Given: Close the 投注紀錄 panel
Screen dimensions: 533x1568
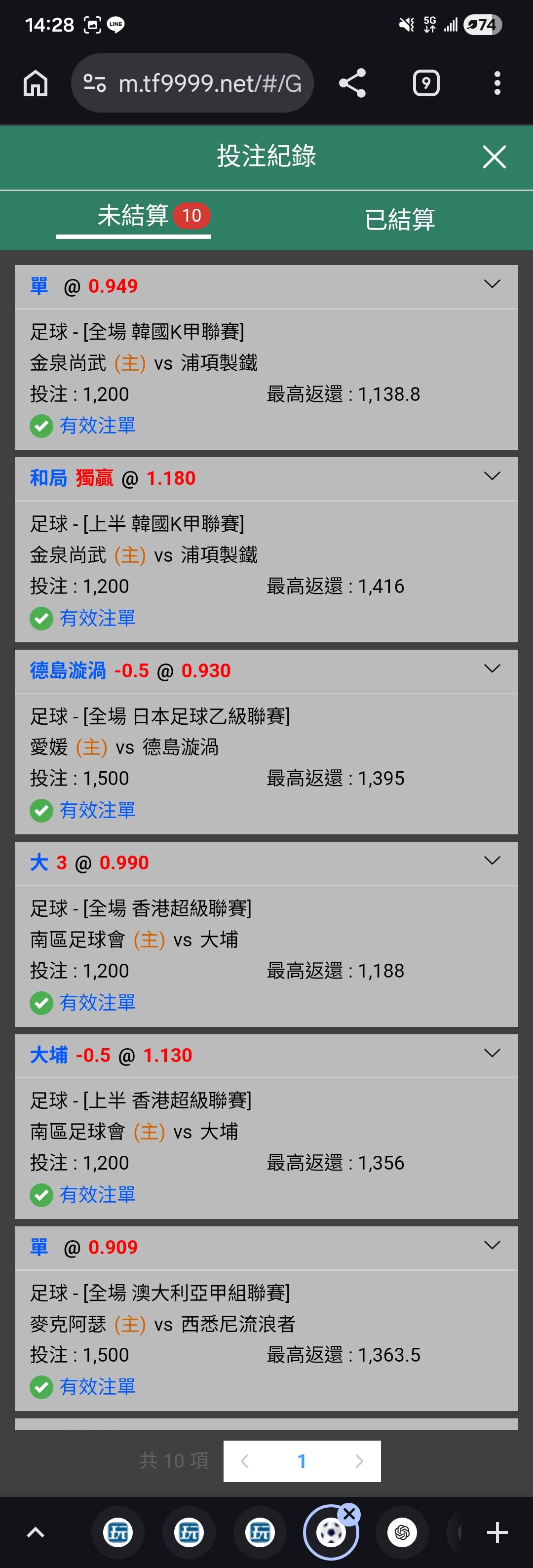Looking at the screenshot, I should click(x=494, y=157).
